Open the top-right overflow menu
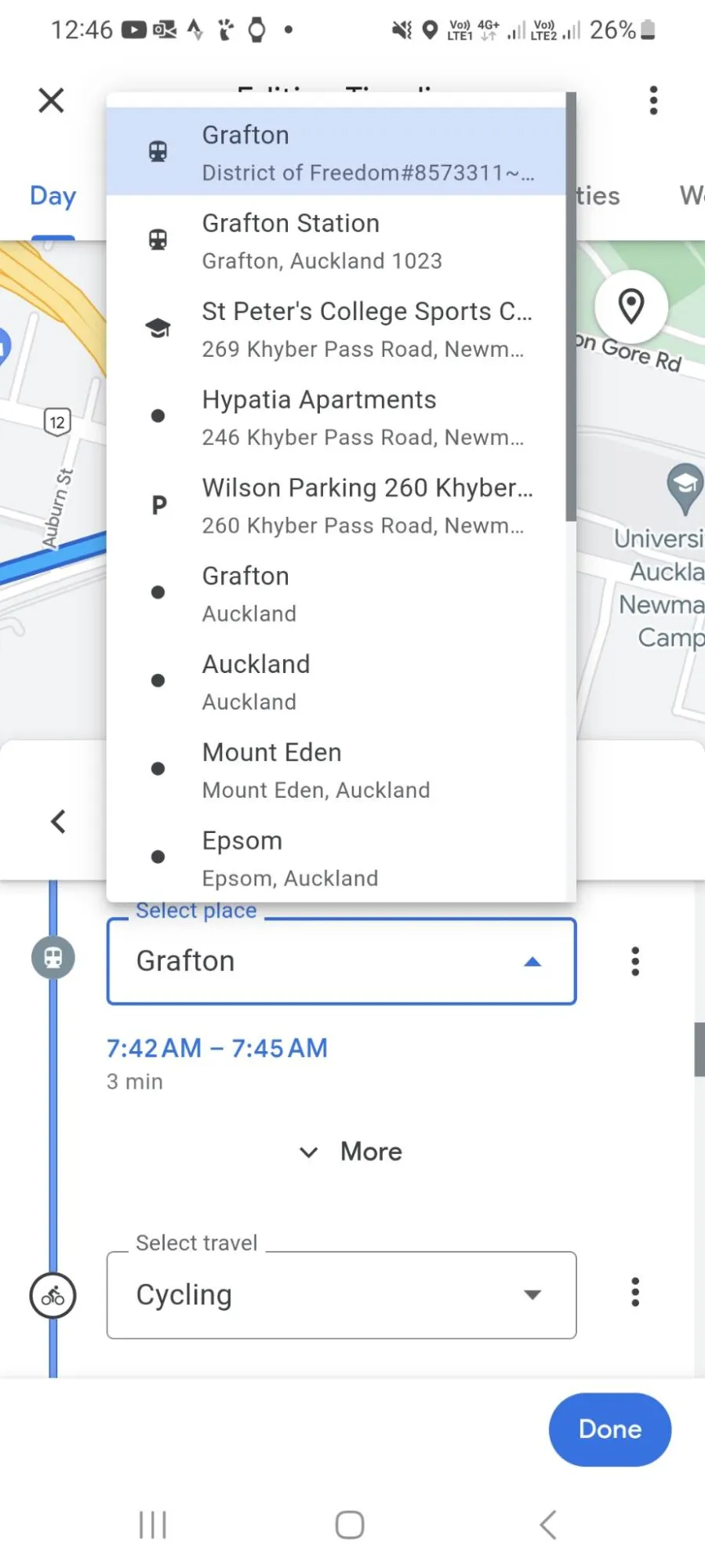This screenshot has height=1568, width=705. pyautogui.click(x=653, y=100)
